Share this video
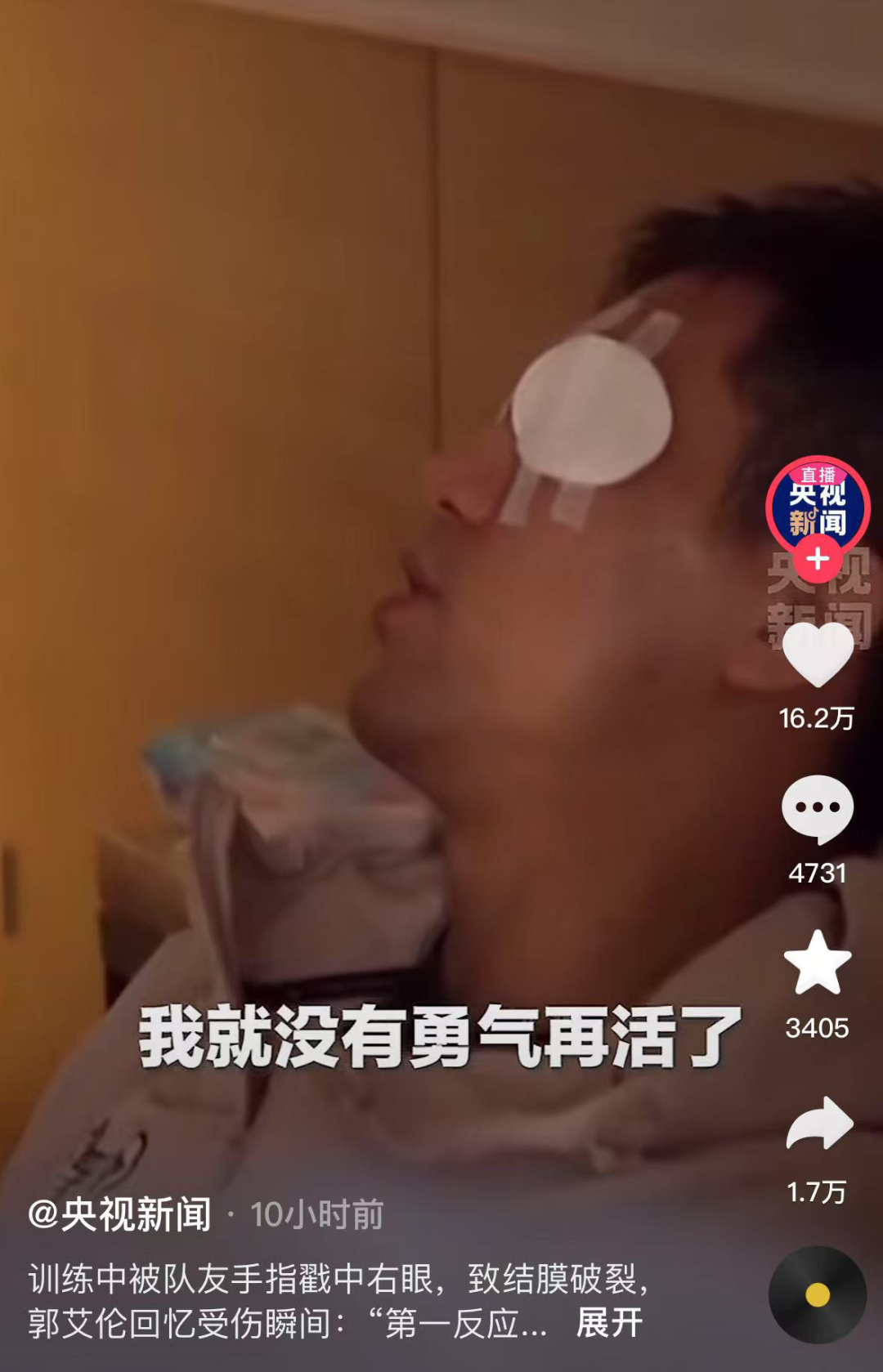This screenshot has height=1372, width=883. 819,1124
